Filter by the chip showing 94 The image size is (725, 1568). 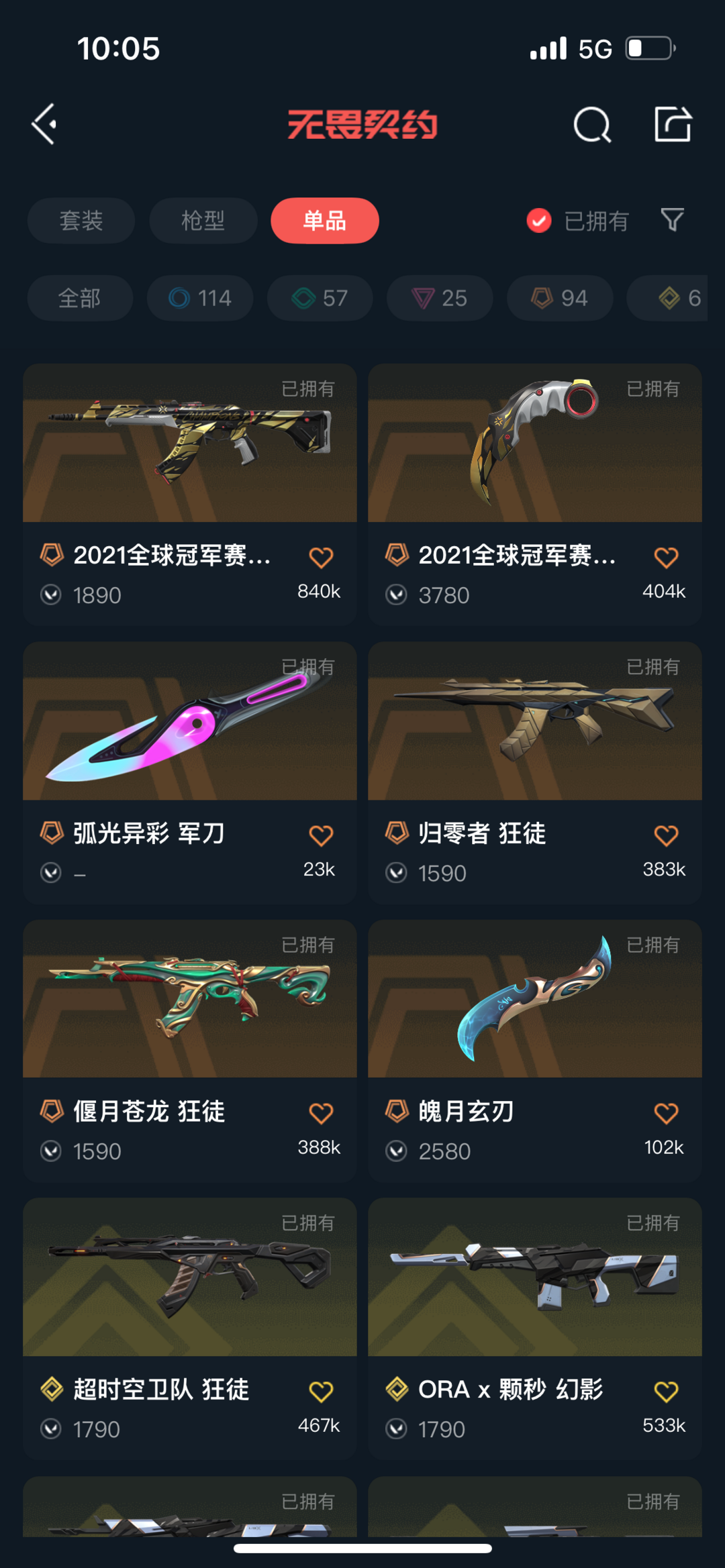[560, 298]
